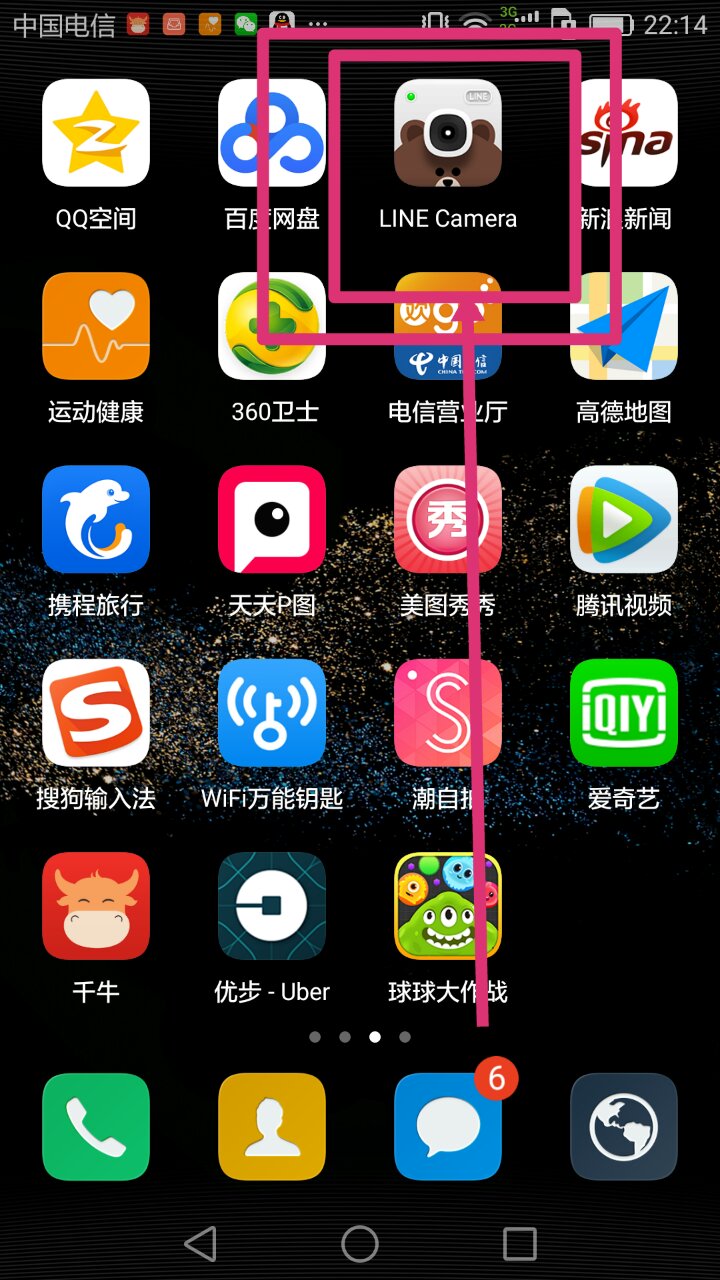Start 球球大作战 game
Viewport: 720px width, 1280px height.
click(x=448, y=905)
